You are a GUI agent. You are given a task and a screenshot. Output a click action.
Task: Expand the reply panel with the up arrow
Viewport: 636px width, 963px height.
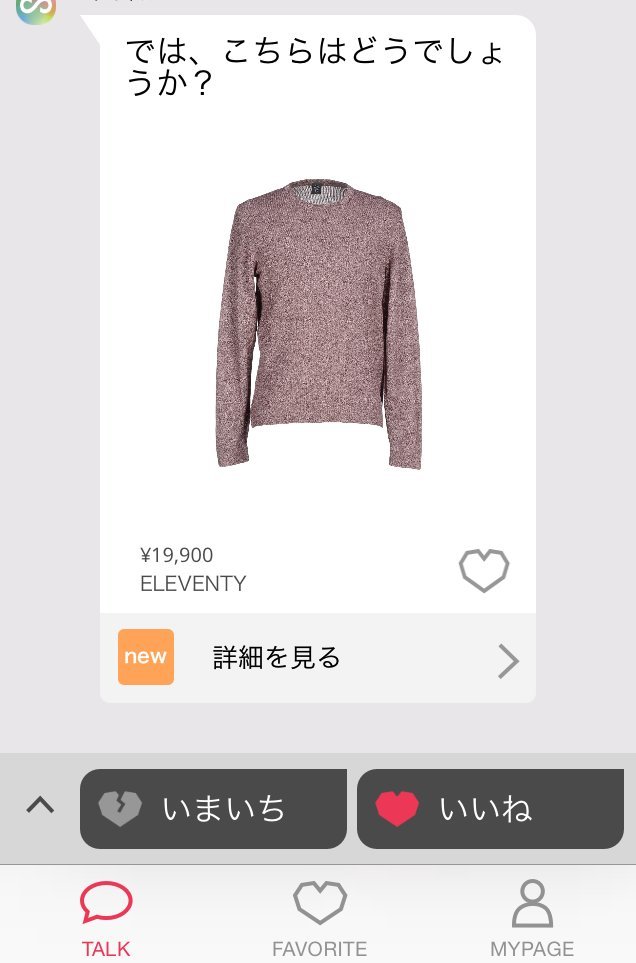pos(40,805)
